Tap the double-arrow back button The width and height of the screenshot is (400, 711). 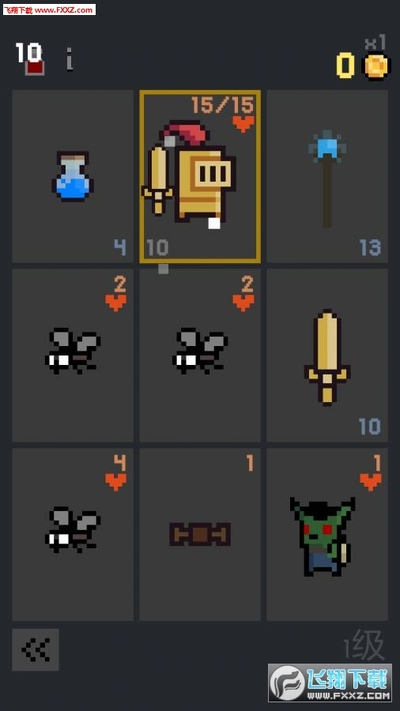pos(35,649)
